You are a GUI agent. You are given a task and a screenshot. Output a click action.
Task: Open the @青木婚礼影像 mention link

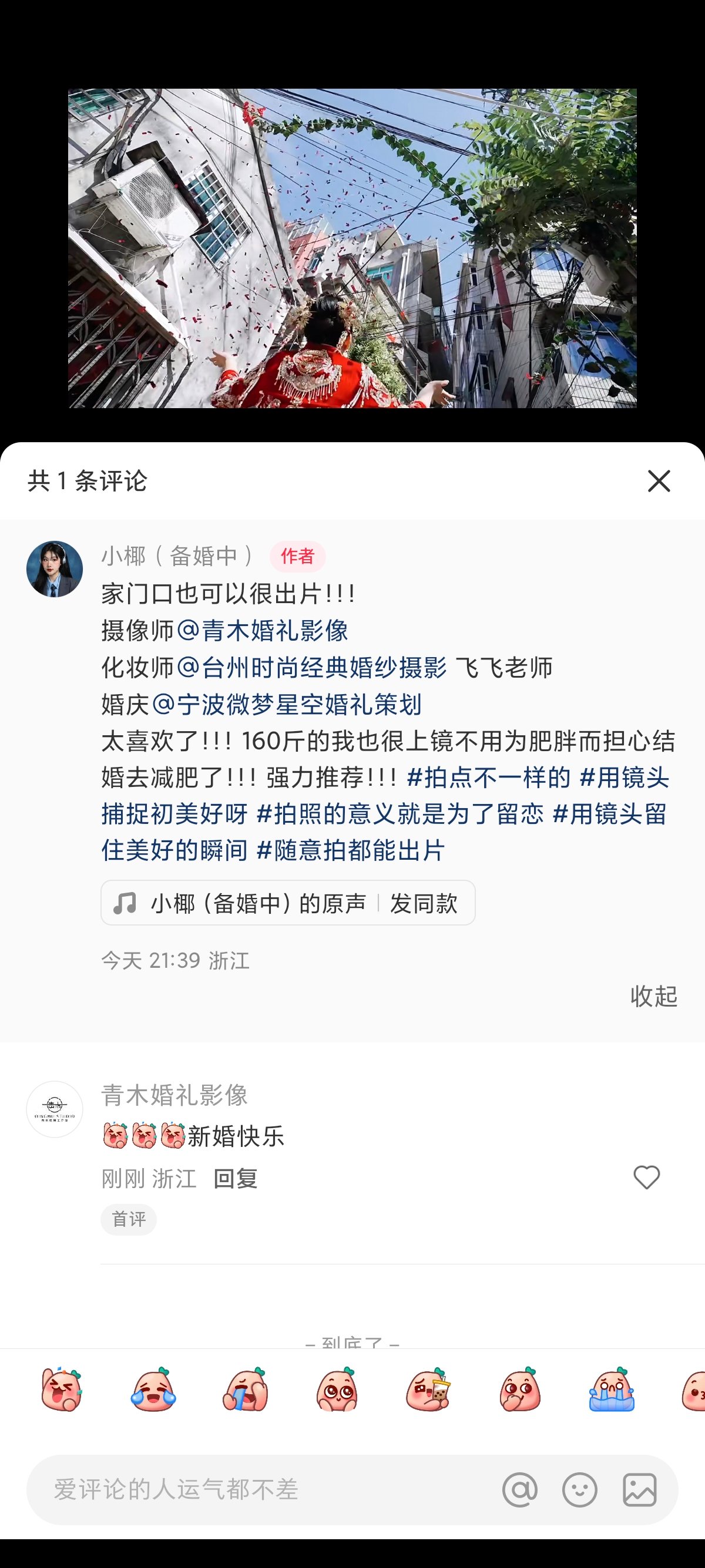click(263, 631)
